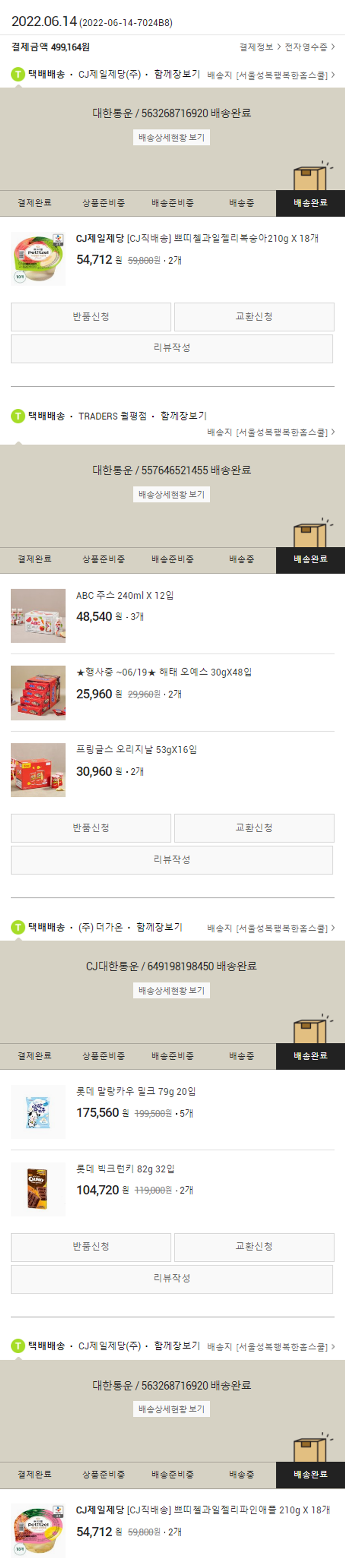This screenshot has width=345, height=1568.
Task: Request 교환신청 for the (주) 더가온 order
Action: coord(254,1246)
